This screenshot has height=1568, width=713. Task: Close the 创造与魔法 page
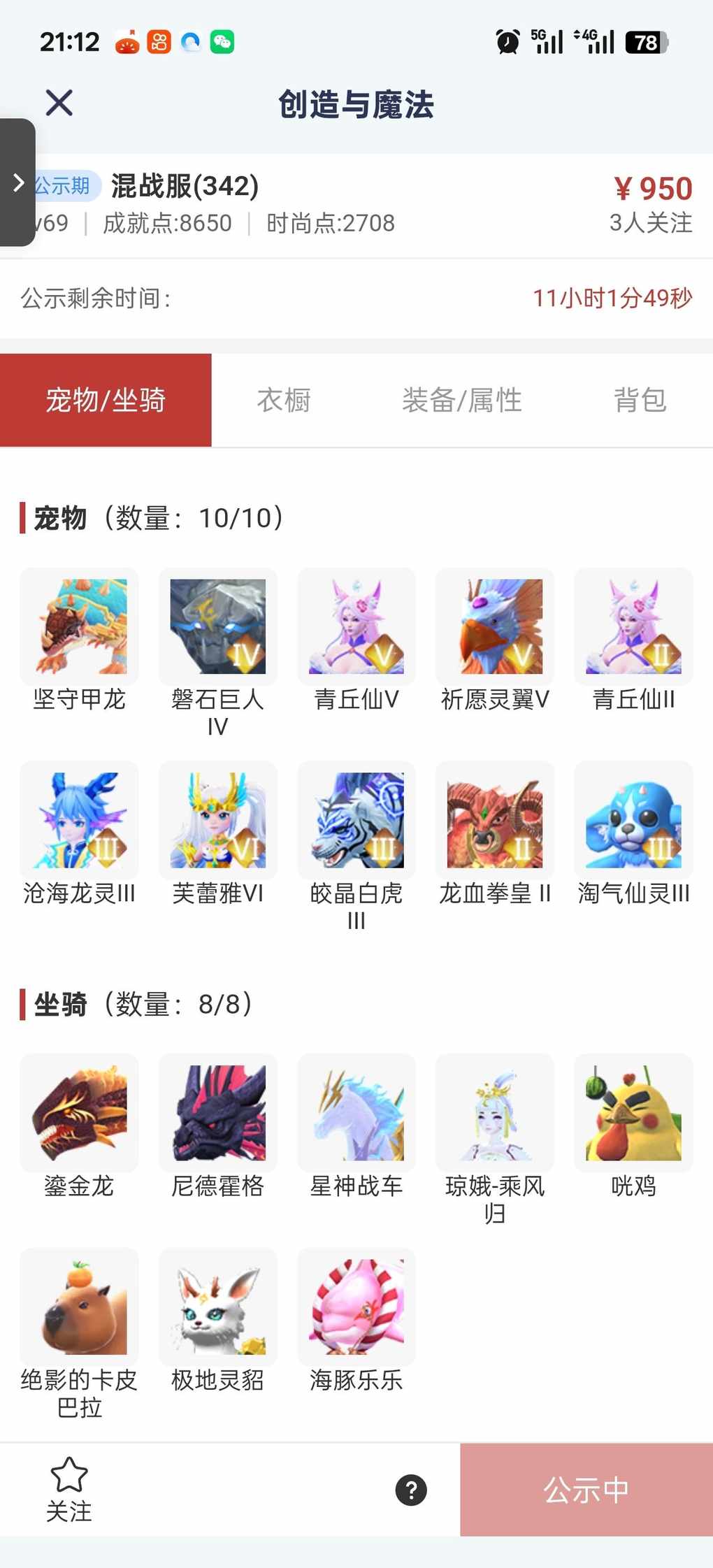click(x=59, y=103)
